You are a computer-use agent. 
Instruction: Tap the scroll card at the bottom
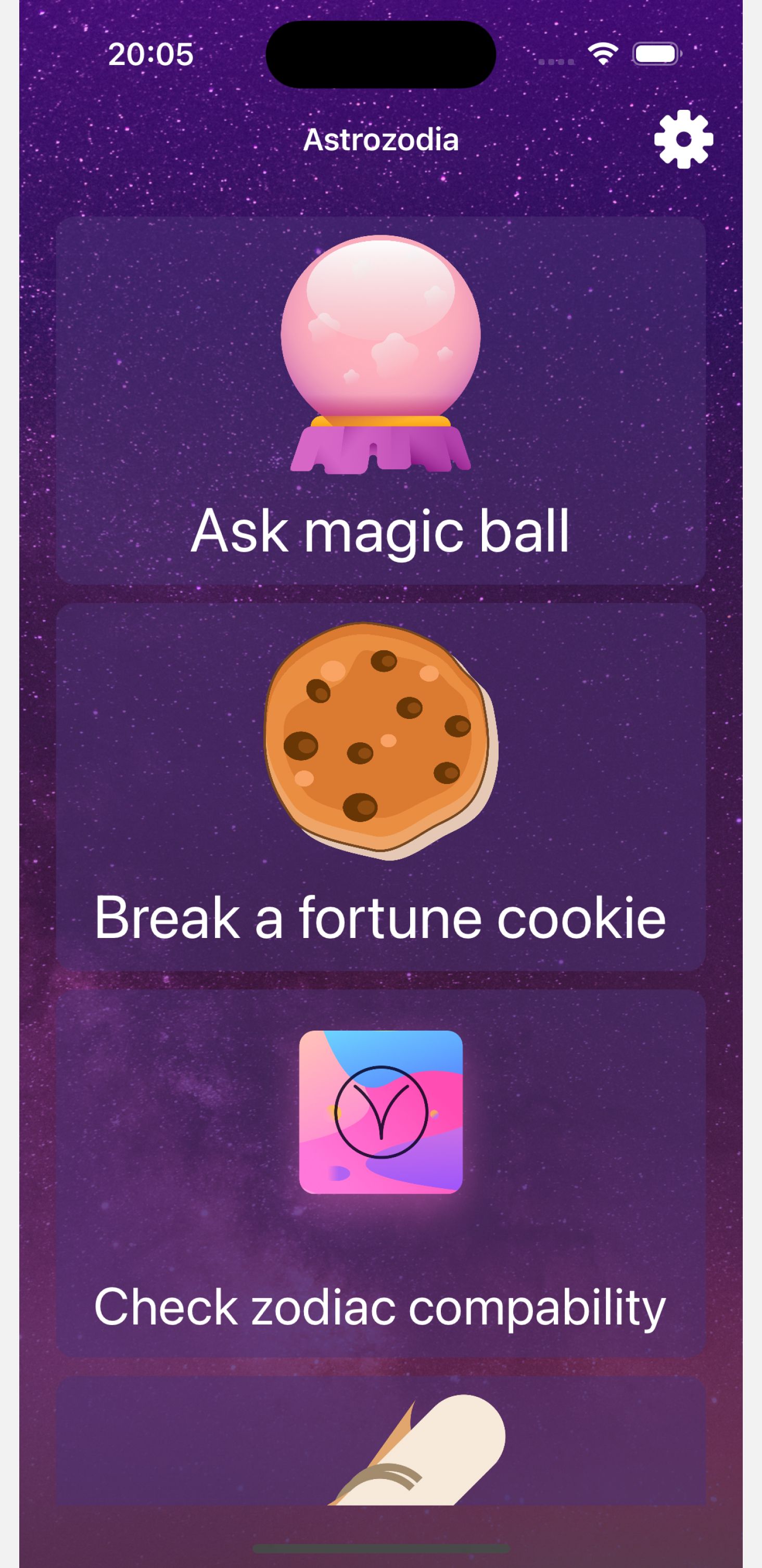(380, 1442)
